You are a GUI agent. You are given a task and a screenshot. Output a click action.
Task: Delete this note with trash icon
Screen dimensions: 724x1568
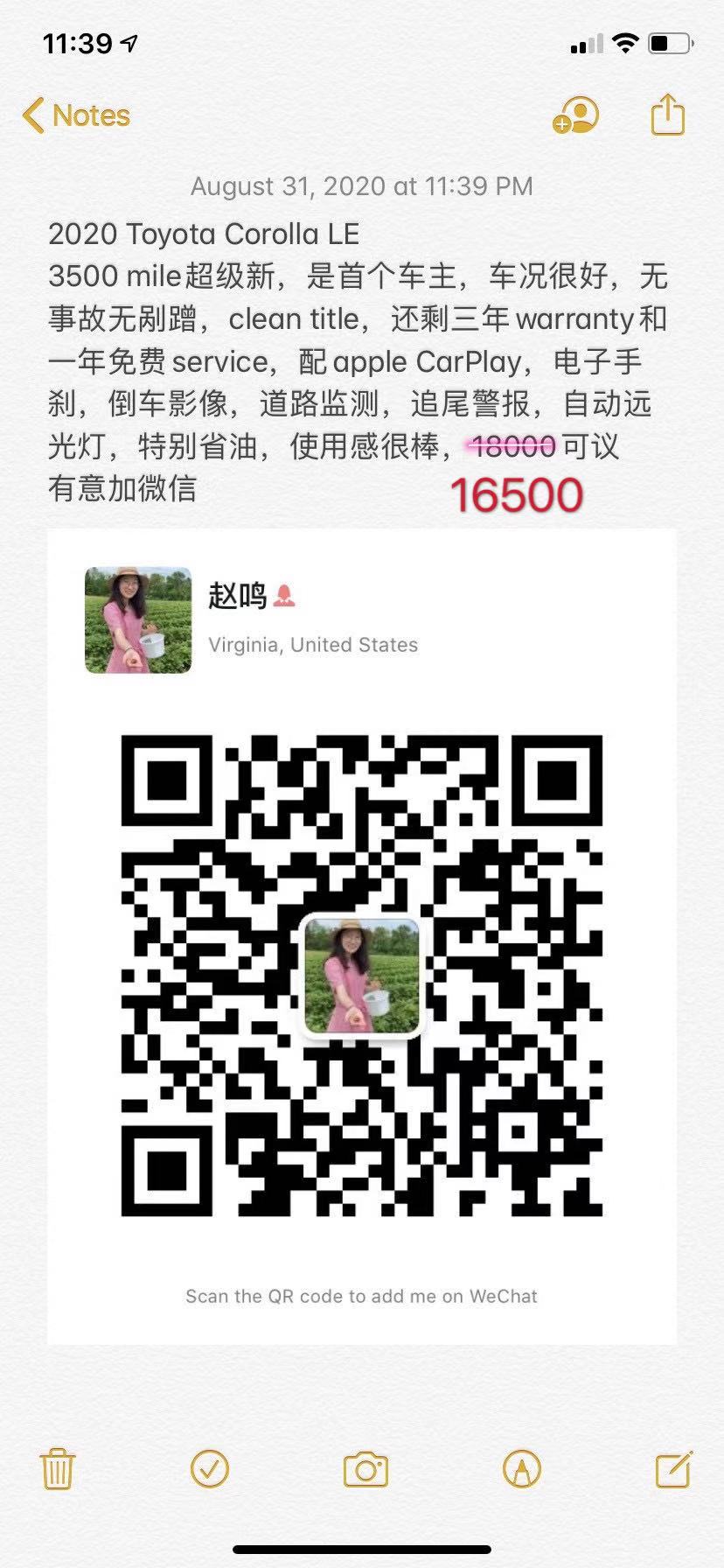pos(58,1469)
